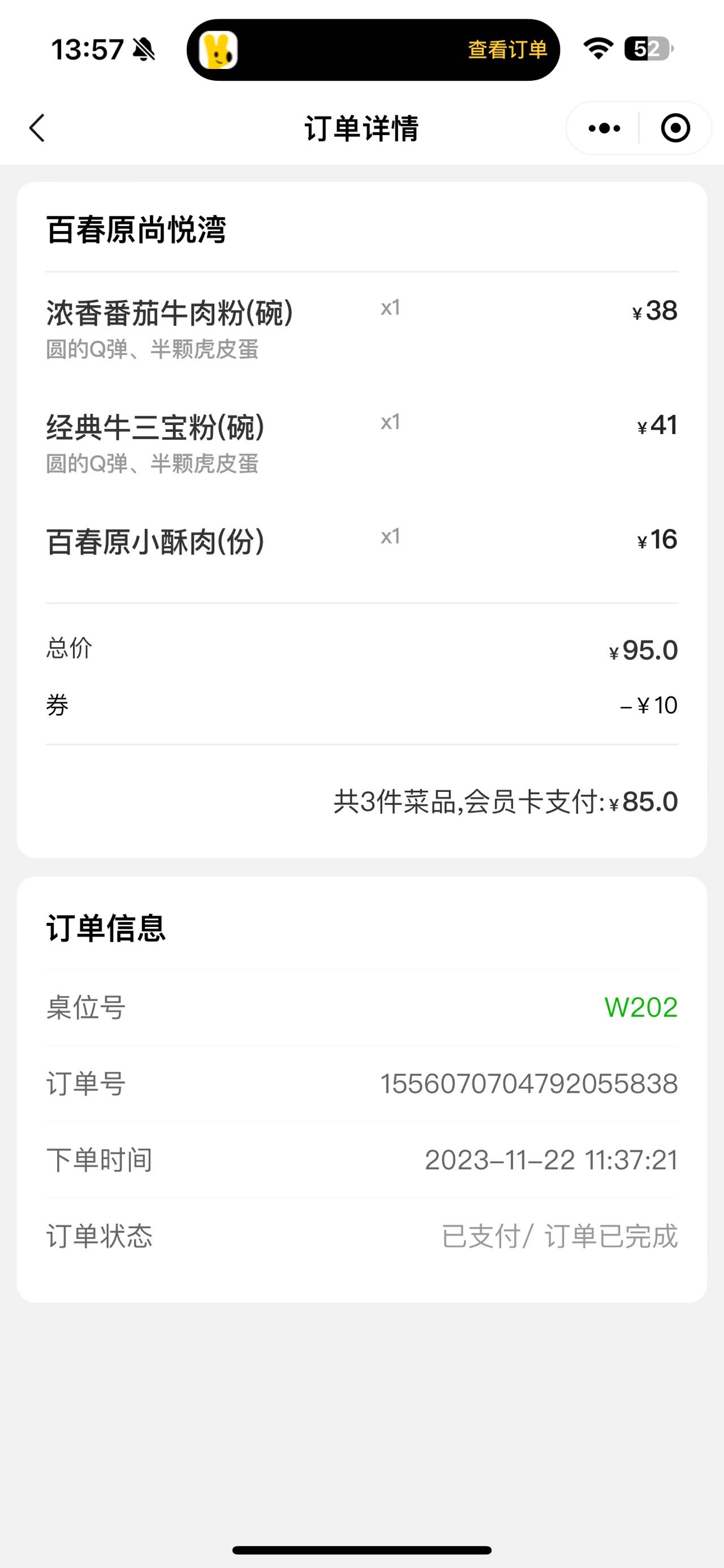Tap the green table number W202

tap(641, 1007)
